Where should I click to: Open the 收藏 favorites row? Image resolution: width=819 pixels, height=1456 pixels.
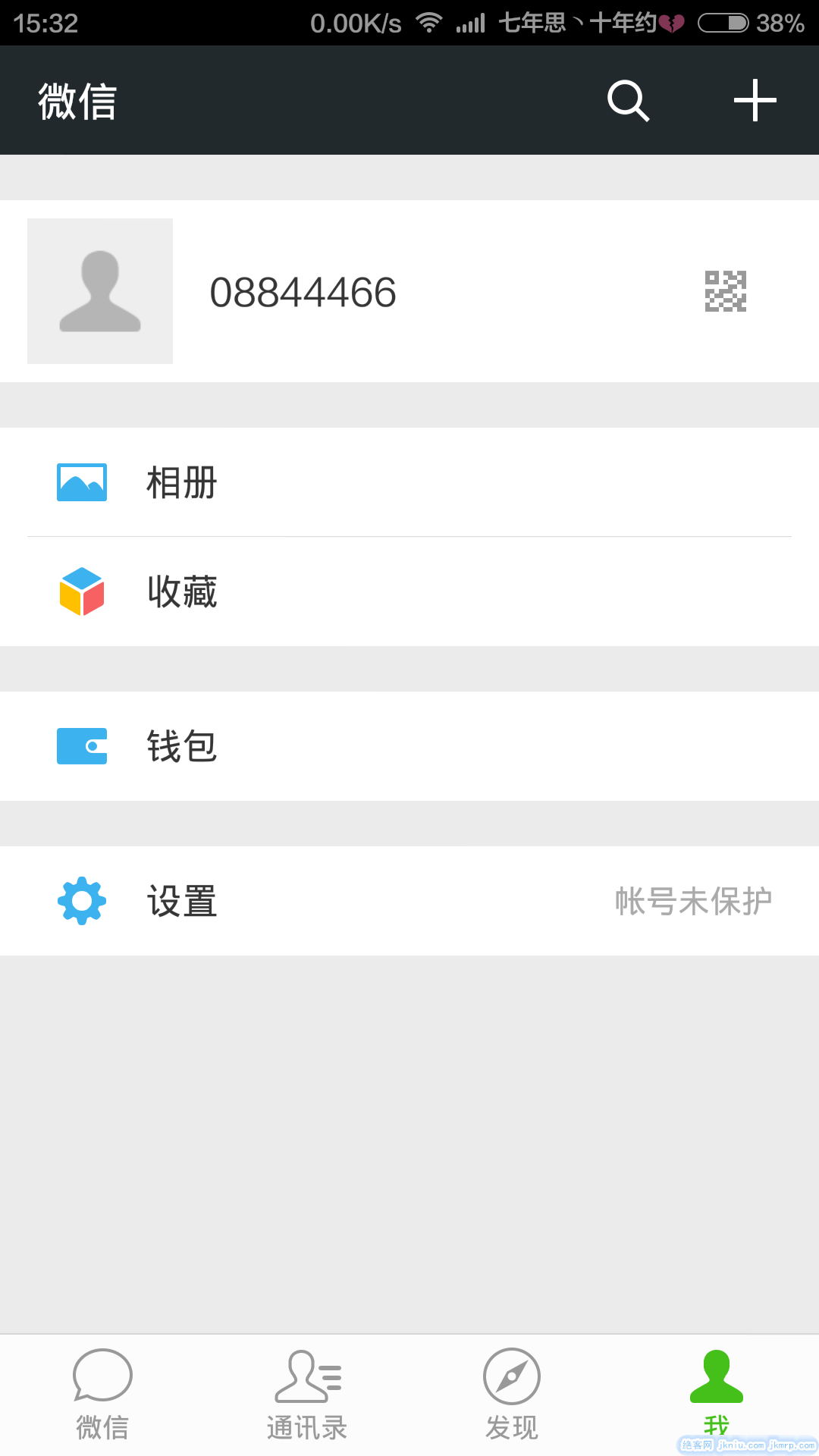pyautogui.click(x=409, y=591)
